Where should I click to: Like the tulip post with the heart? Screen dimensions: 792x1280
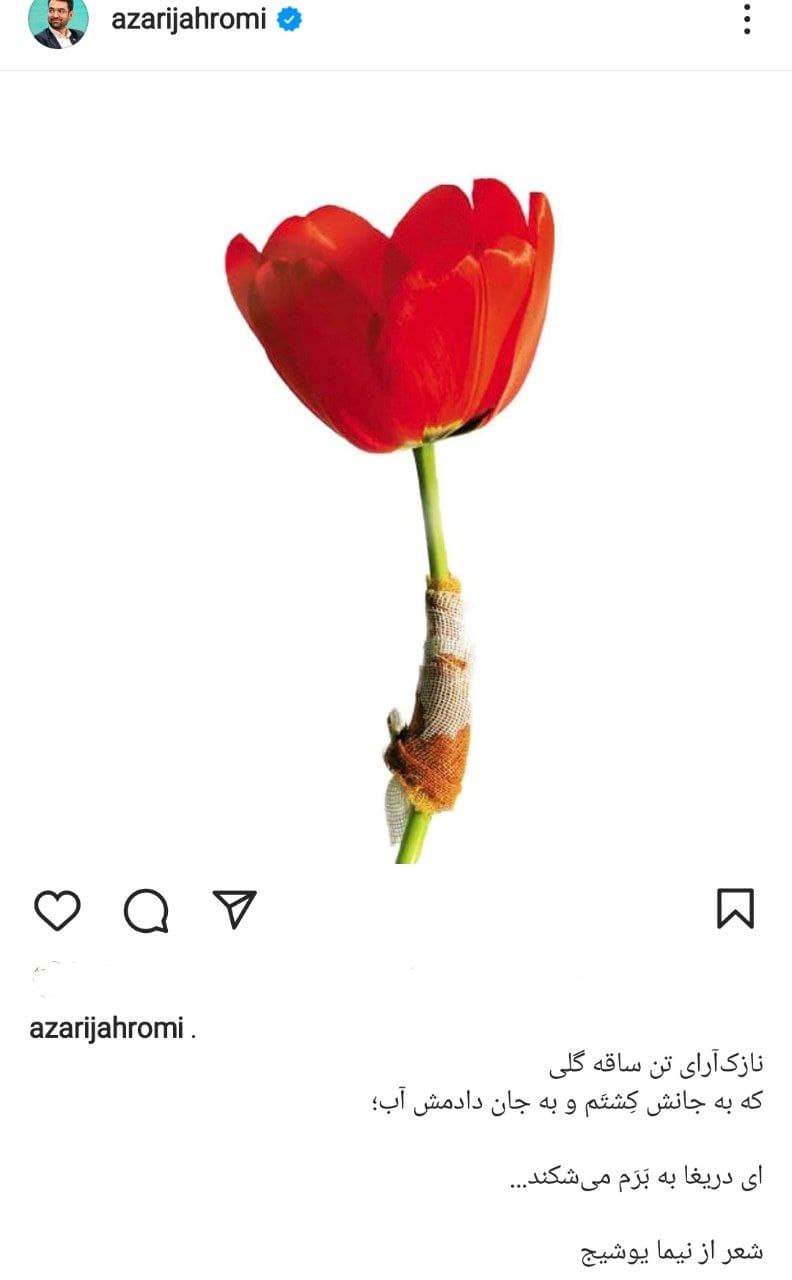point(57,910)
